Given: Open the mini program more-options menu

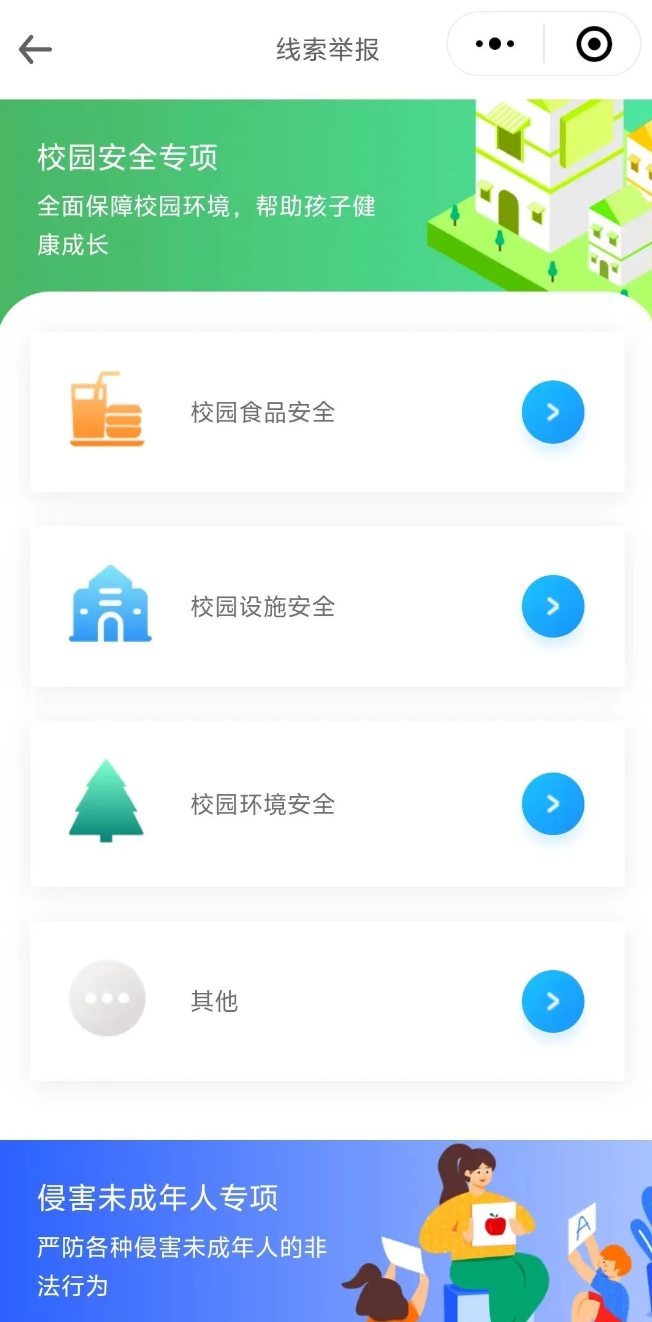Looking at the screenshot, I should click(x=495, y=44).
